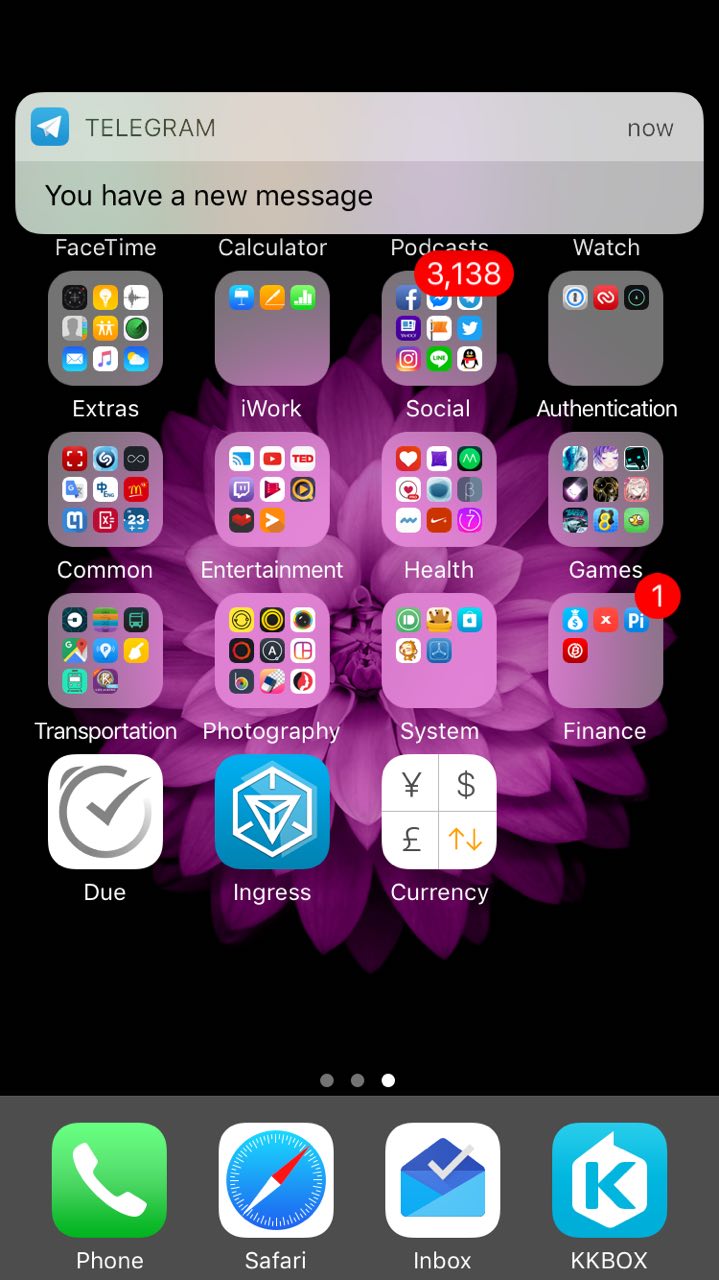The image size is (719, 1280).
Task: Open the Transportation folder
Action: [105, 650]
